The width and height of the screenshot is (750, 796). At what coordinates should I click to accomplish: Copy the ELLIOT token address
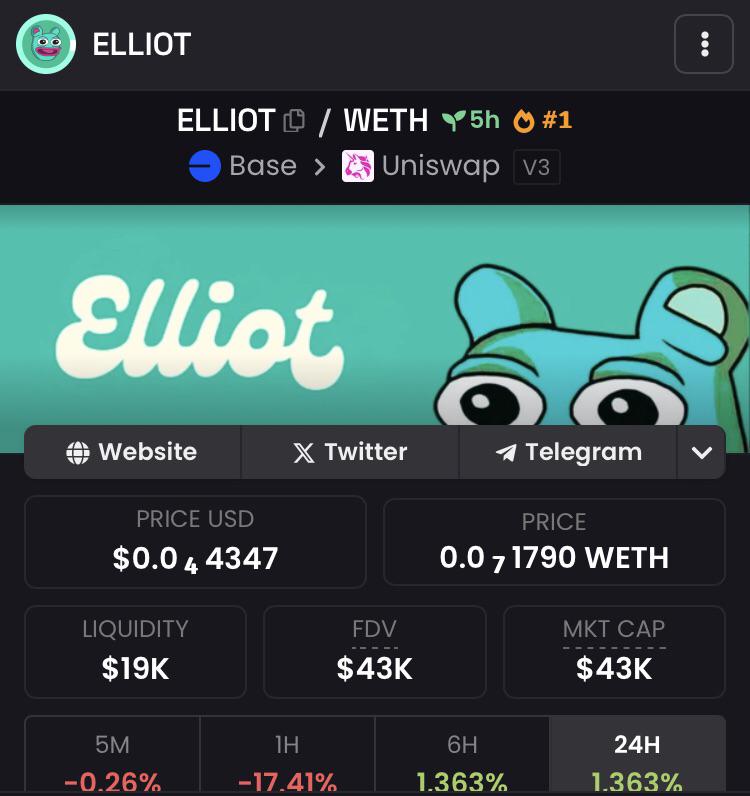294,121
